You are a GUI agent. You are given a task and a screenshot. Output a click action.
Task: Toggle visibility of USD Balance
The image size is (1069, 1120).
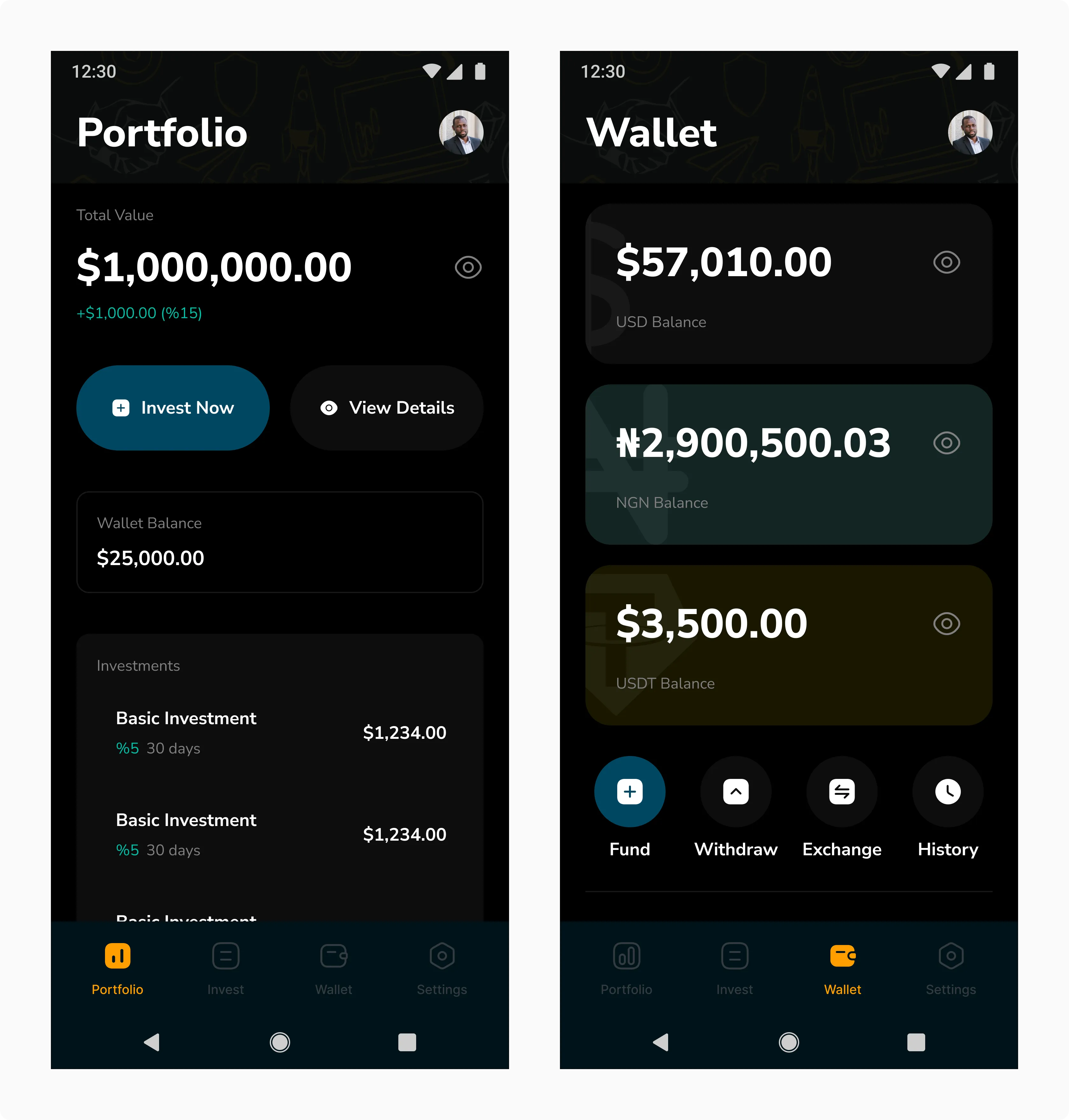coord(946,262)
